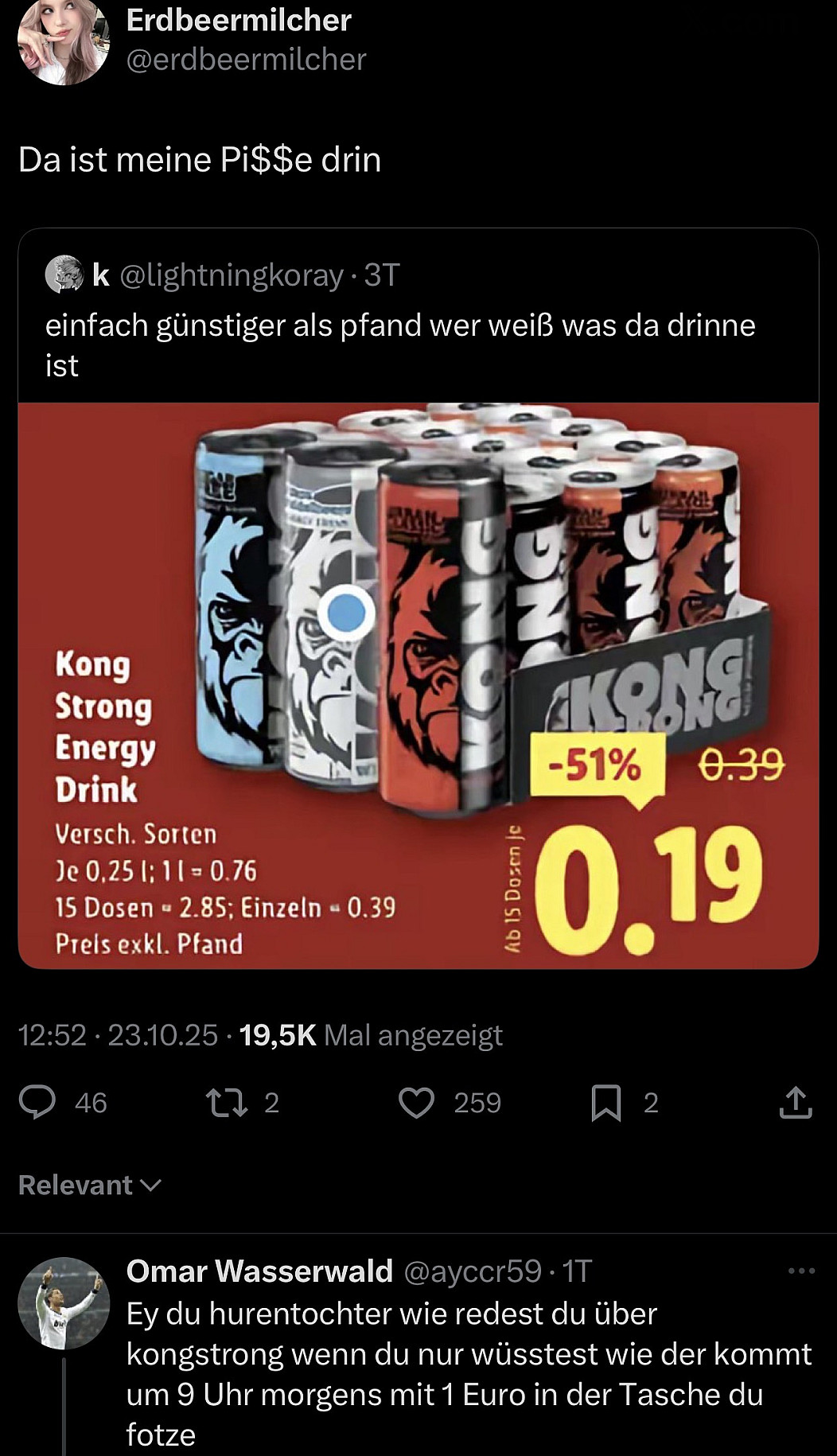Image resolution: width=837 pixels, height=1456 pixels.
Task: Like Erdbeermilcher's post
Action: (x=416, y=1103)
